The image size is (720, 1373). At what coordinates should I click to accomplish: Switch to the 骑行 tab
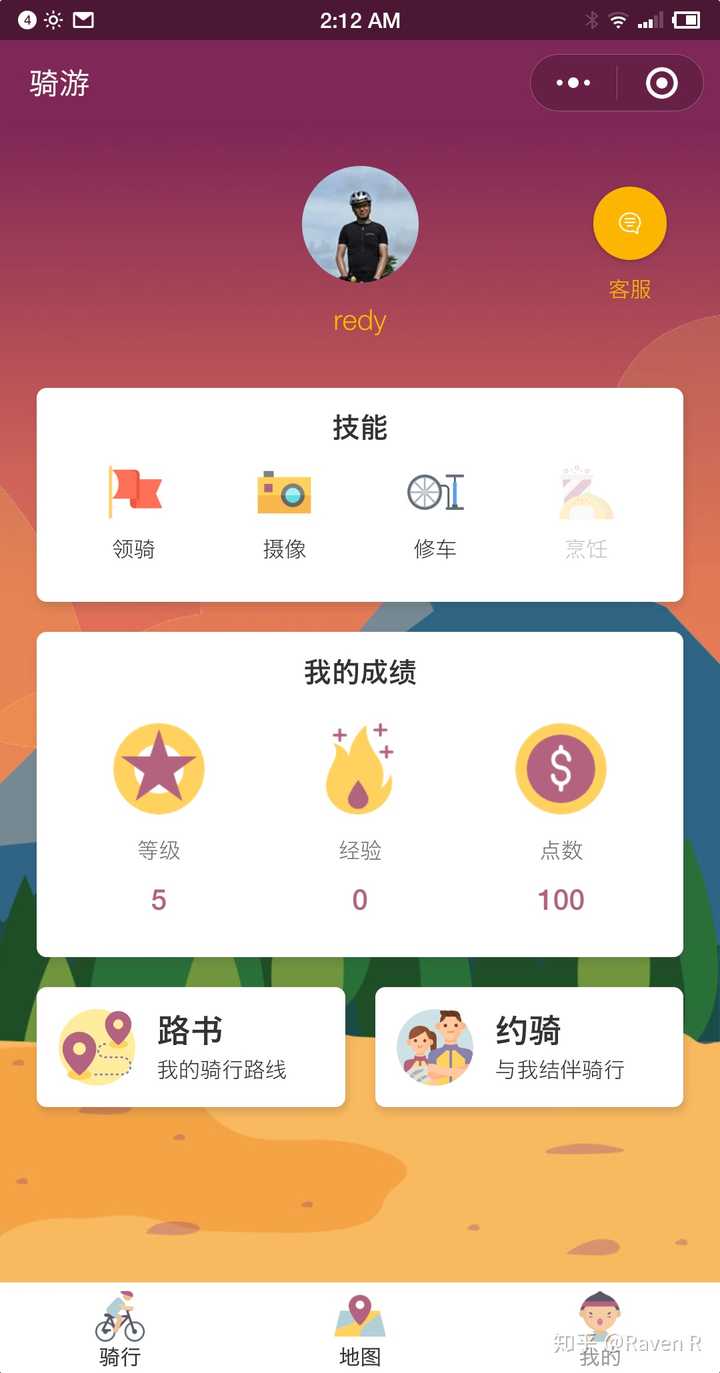(x=120, y=1329)
